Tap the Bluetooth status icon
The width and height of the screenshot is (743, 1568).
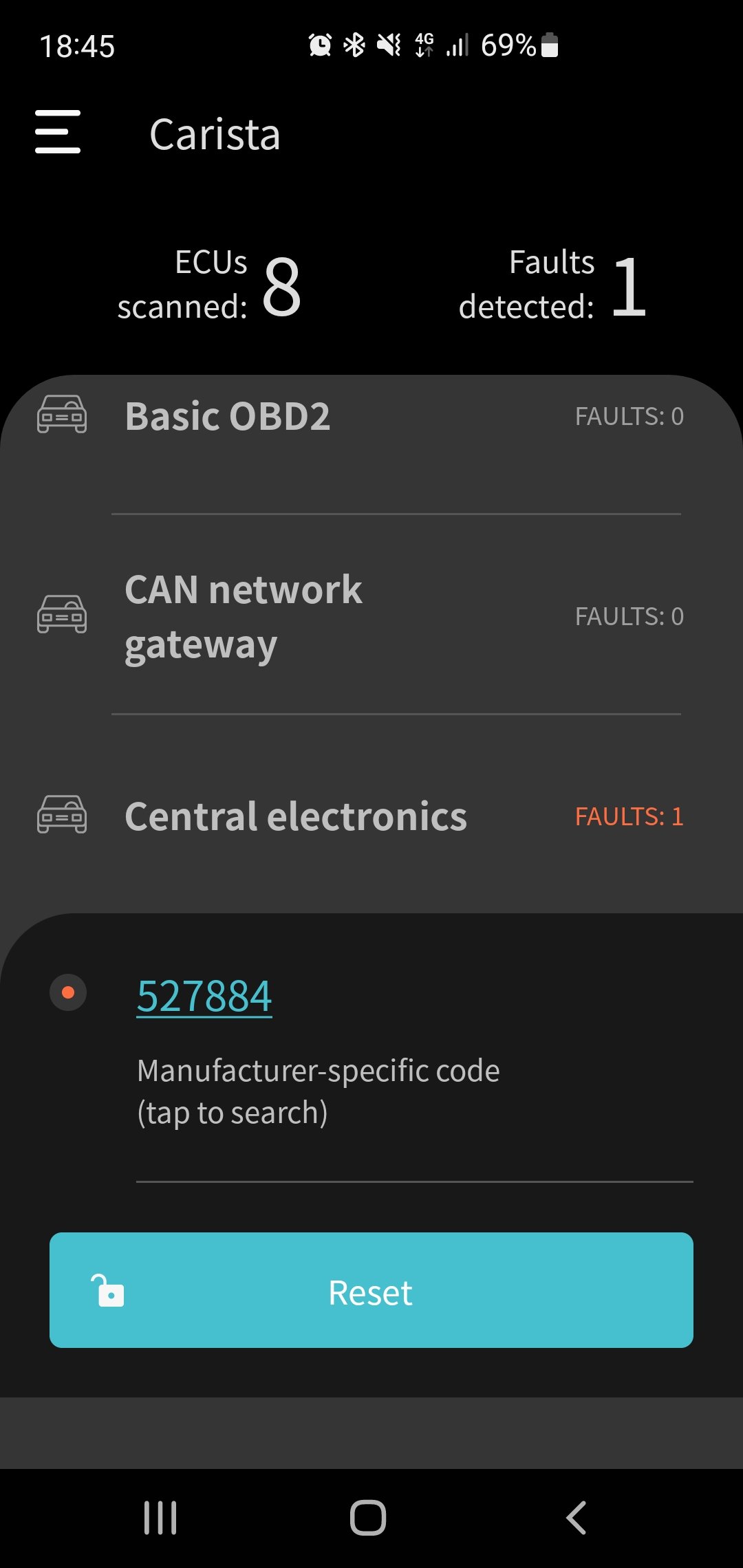pos(354,45)
